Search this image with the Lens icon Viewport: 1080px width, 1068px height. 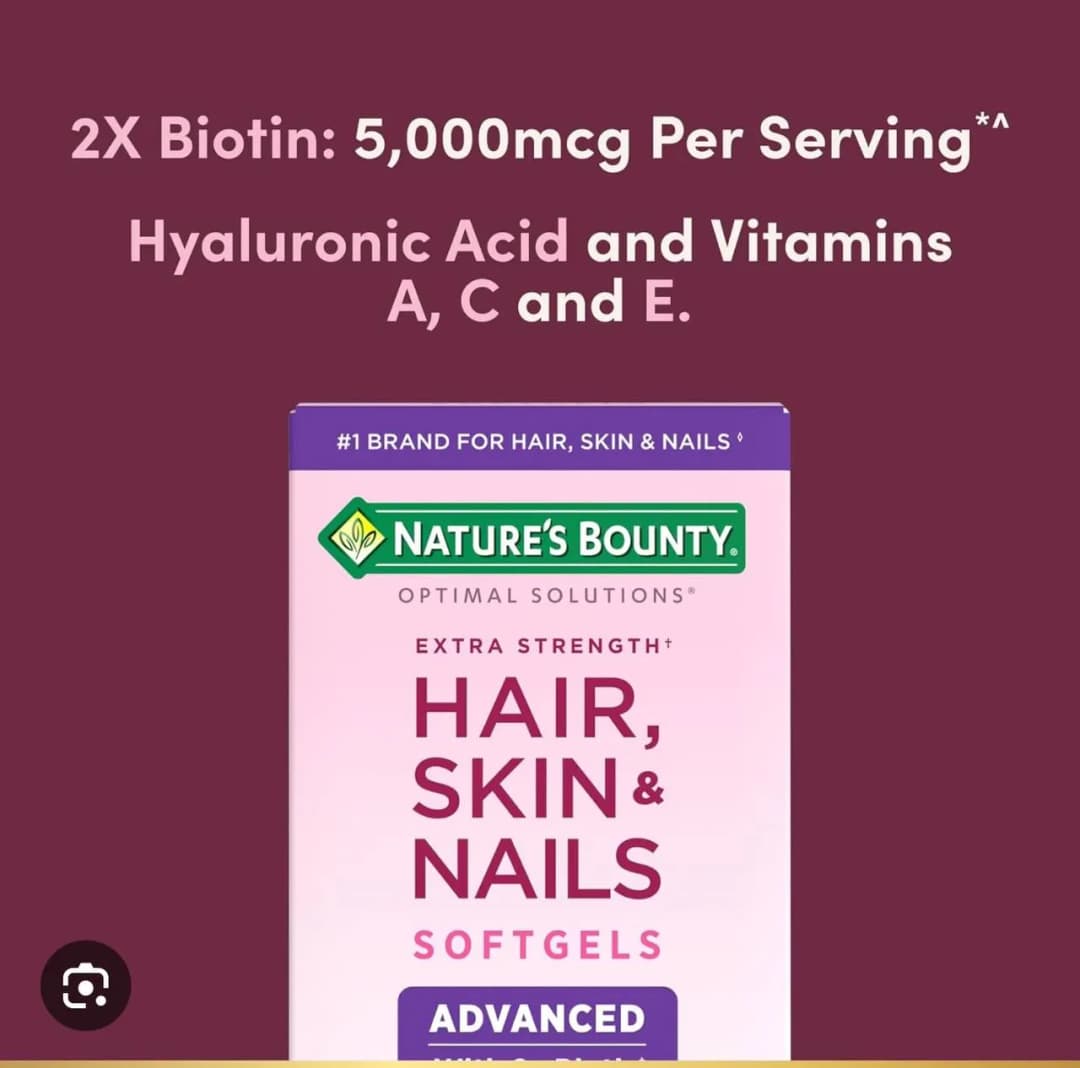[x=85, y=985]
